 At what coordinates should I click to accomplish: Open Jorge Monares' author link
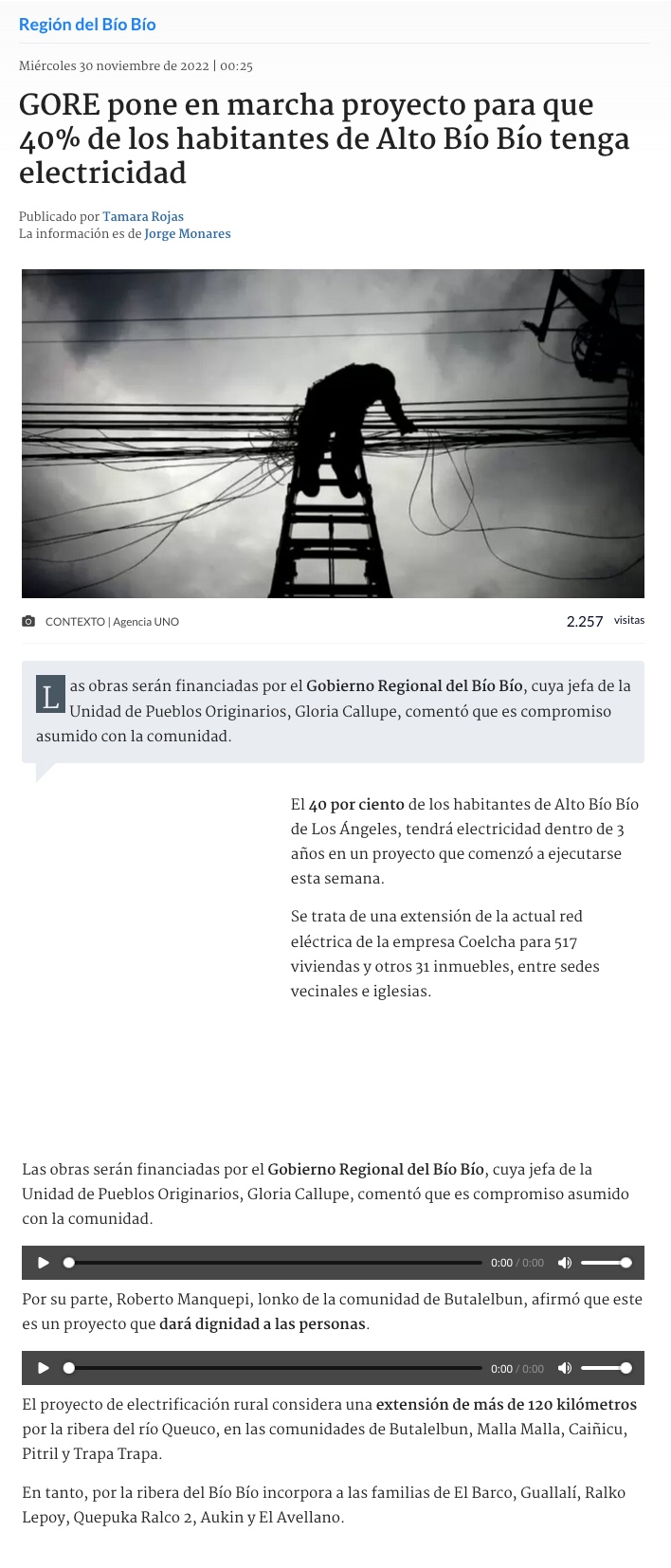[187, 233]
